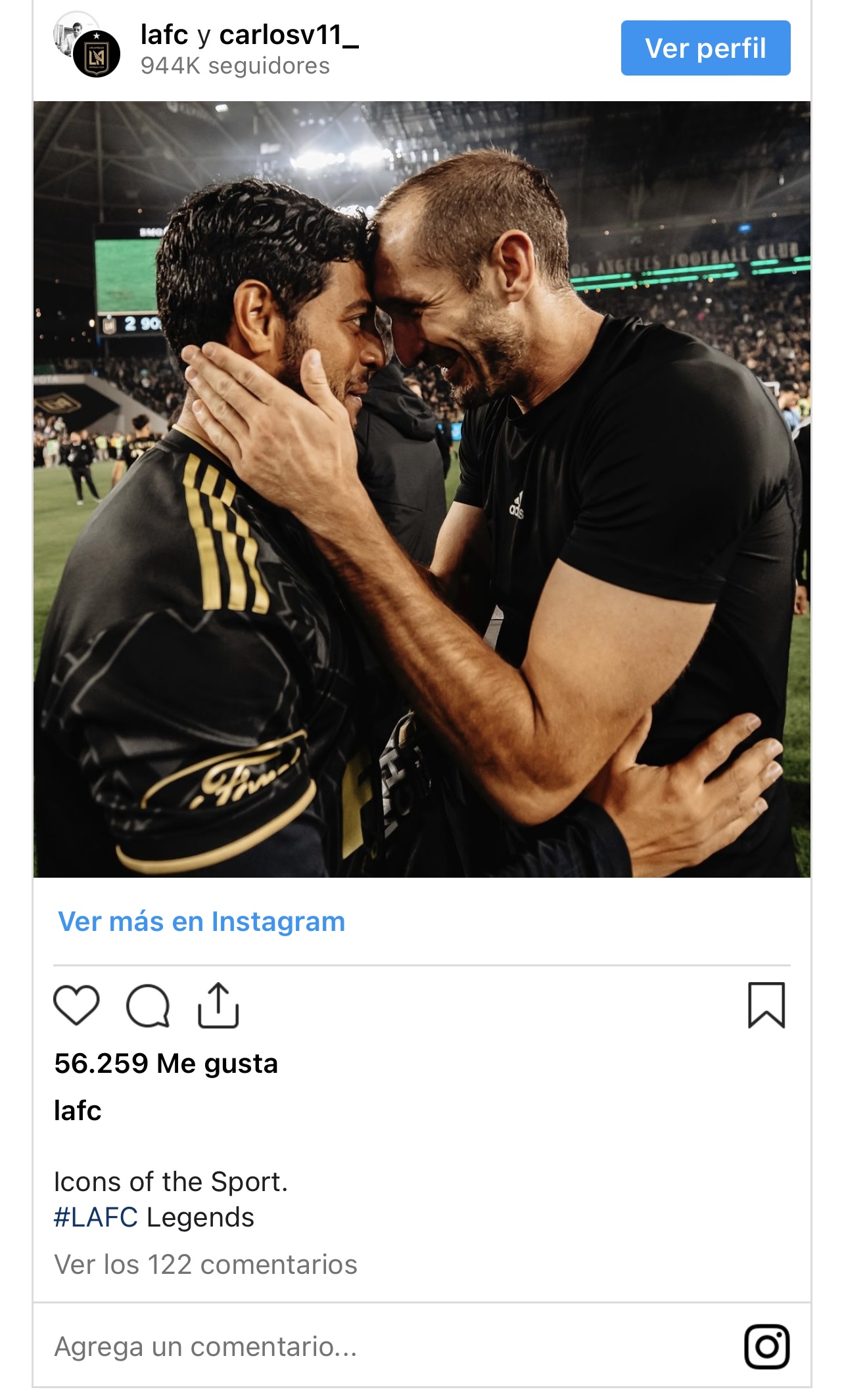Open the Instagram logo icon
844x1400 pixels.
tap(766, 1346)
